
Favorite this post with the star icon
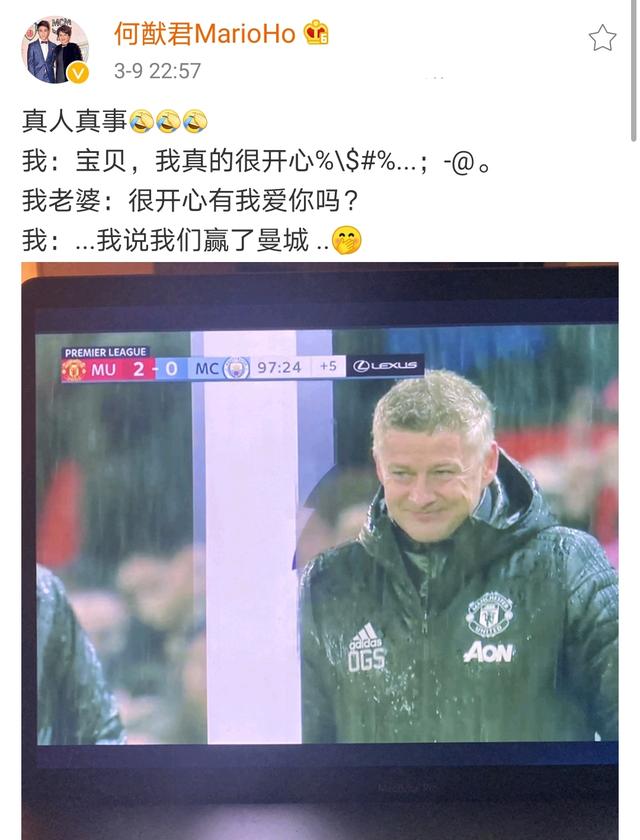[602, 39]
